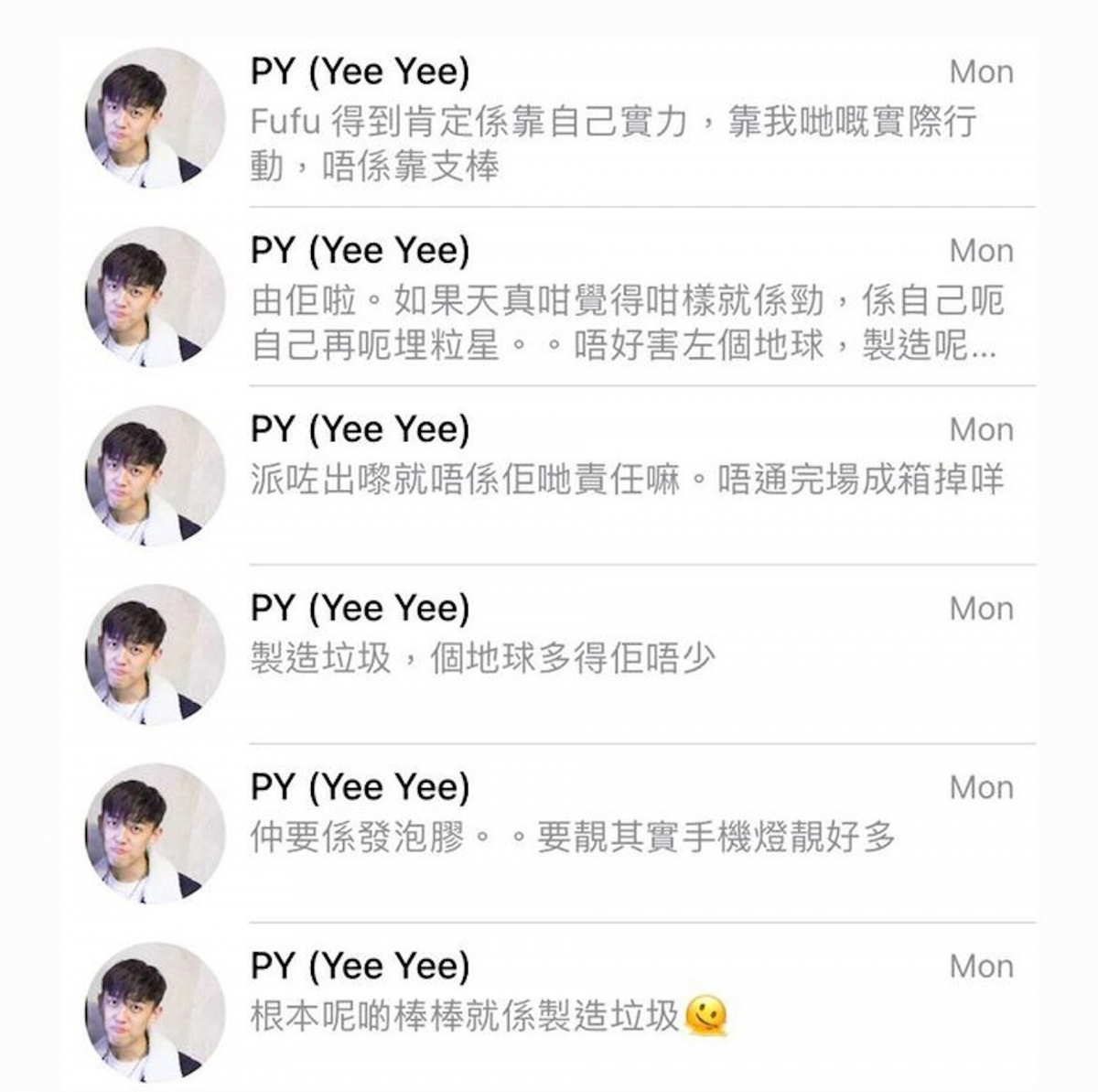Screen dimensions: 1098x1092
Task: Open the message "製造垃圾，個地球多得佢唔少"
Action: [x=482, y=657]
